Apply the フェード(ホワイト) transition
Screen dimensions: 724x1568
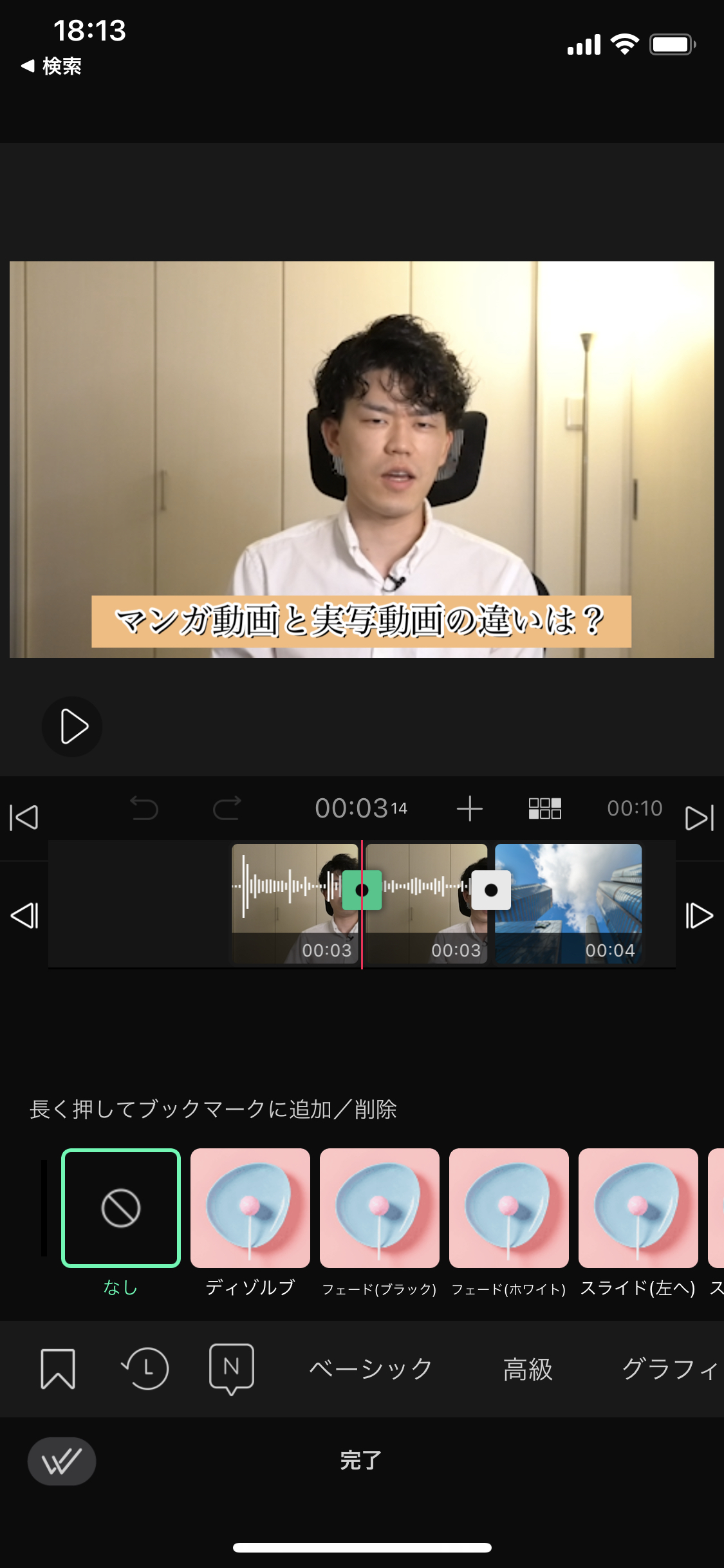coord(509,1208)
